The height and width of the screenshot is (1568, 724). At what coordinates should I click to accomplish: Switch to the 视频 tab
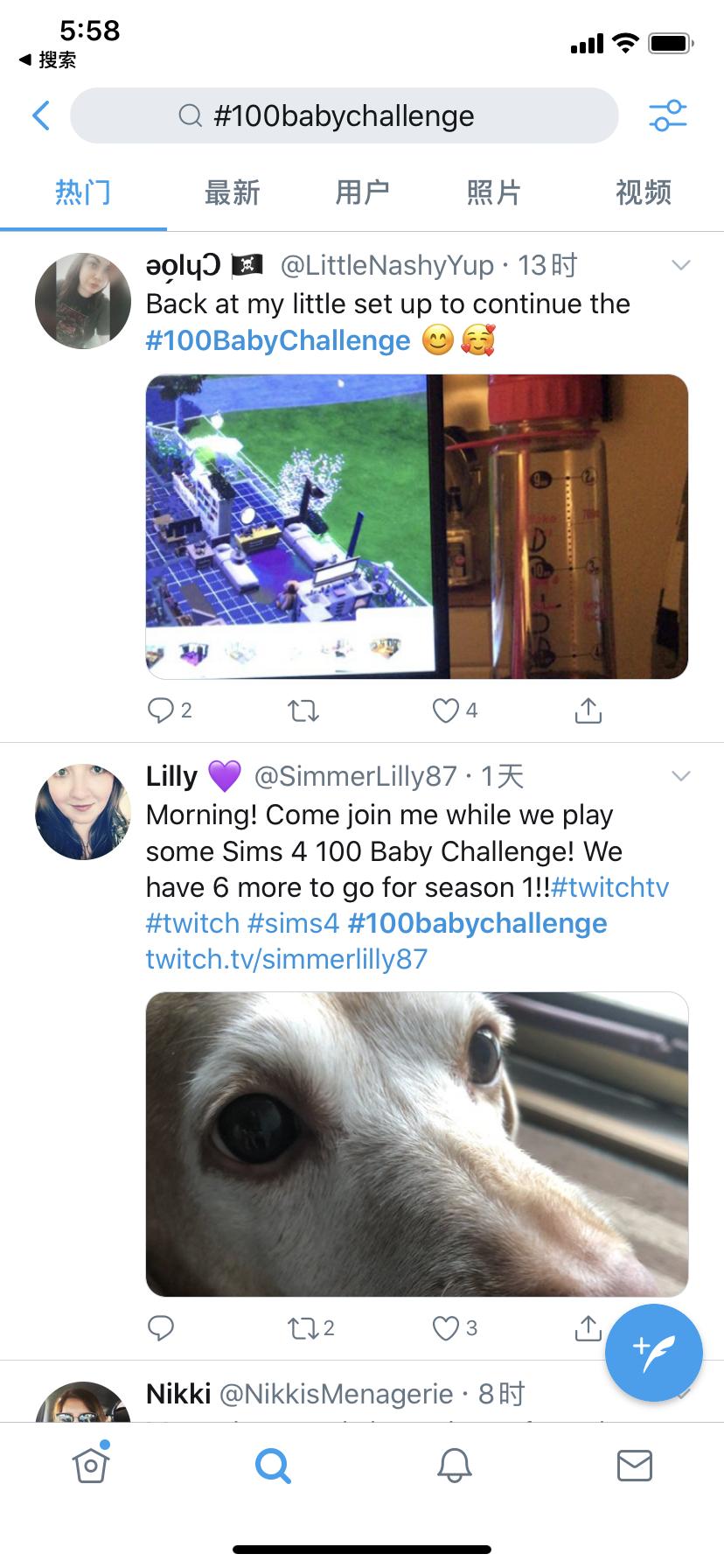(x=643, y=192)
